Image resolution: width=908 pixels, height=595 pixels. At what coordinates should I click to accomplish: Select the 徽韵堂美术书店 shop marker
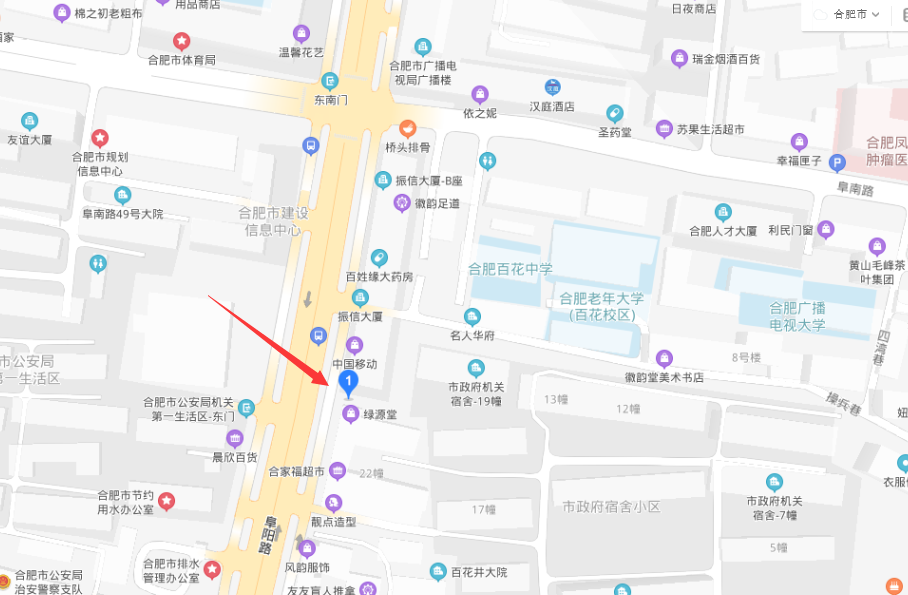point(664,358)
